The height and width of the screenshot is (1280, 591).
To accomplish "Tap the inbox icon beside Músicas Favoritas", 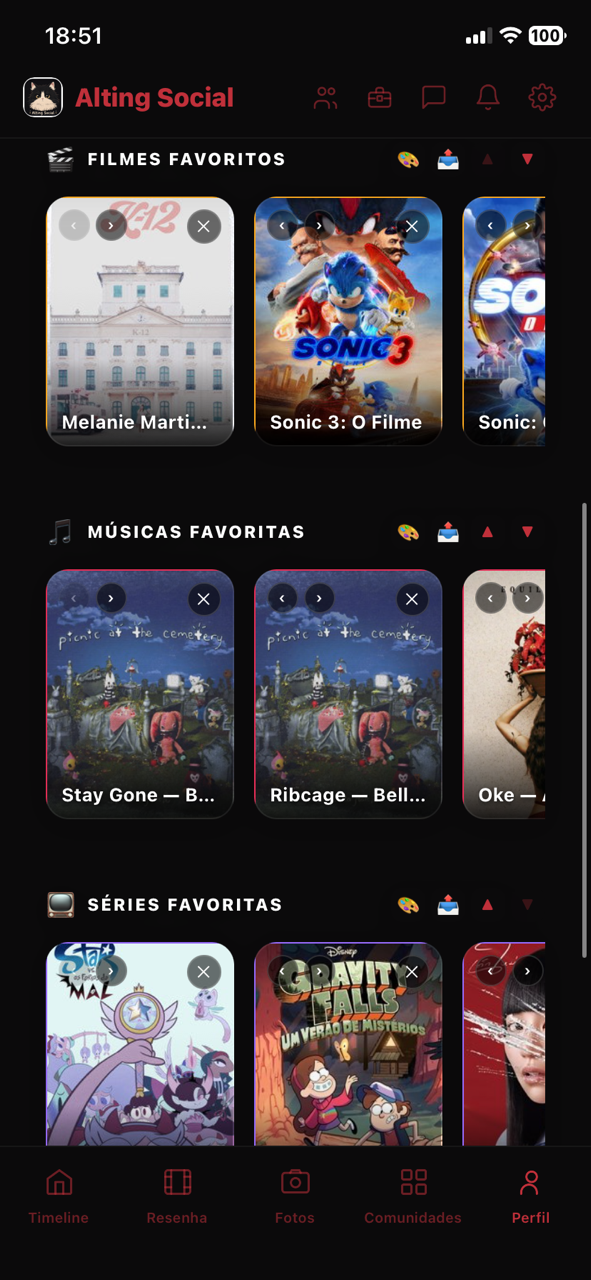I will [448, 532].
